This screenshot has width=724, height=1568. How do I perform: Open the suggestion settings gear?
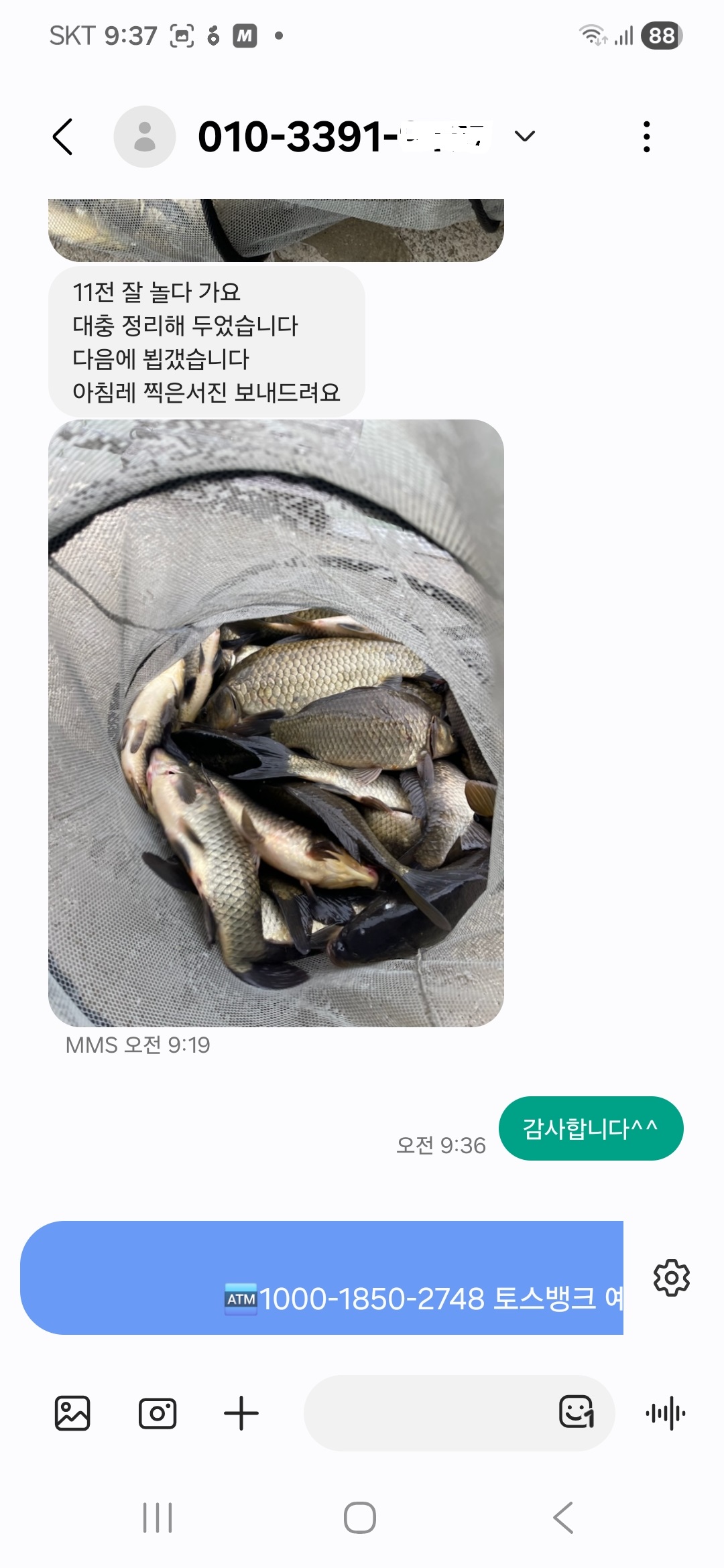[x=671, y=1277]
